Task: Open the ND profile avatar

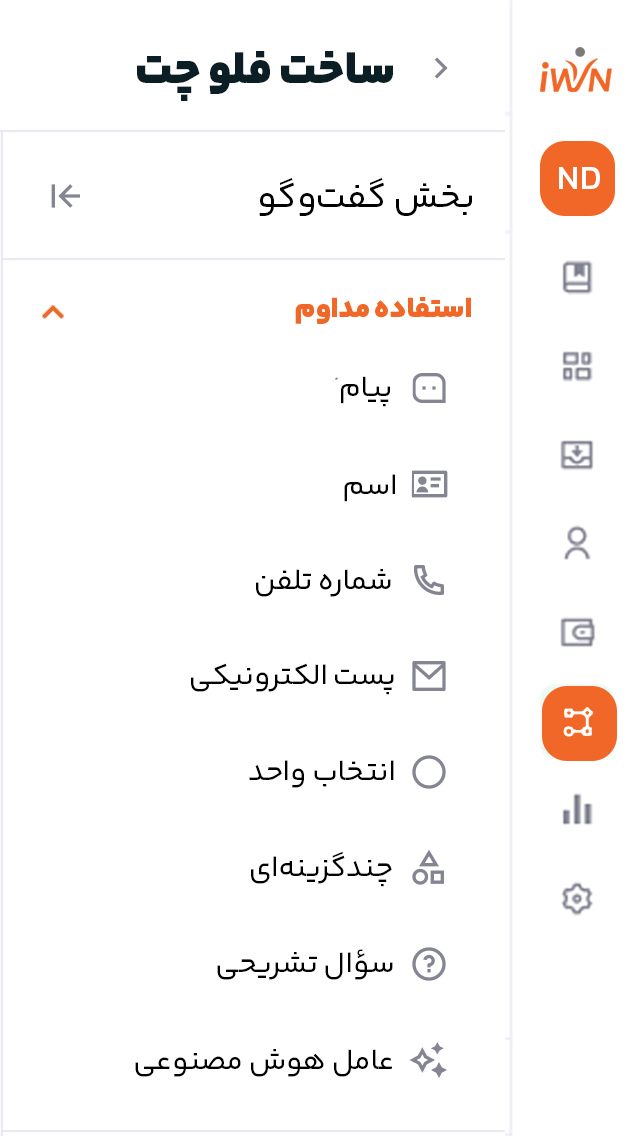Action: 577,178
